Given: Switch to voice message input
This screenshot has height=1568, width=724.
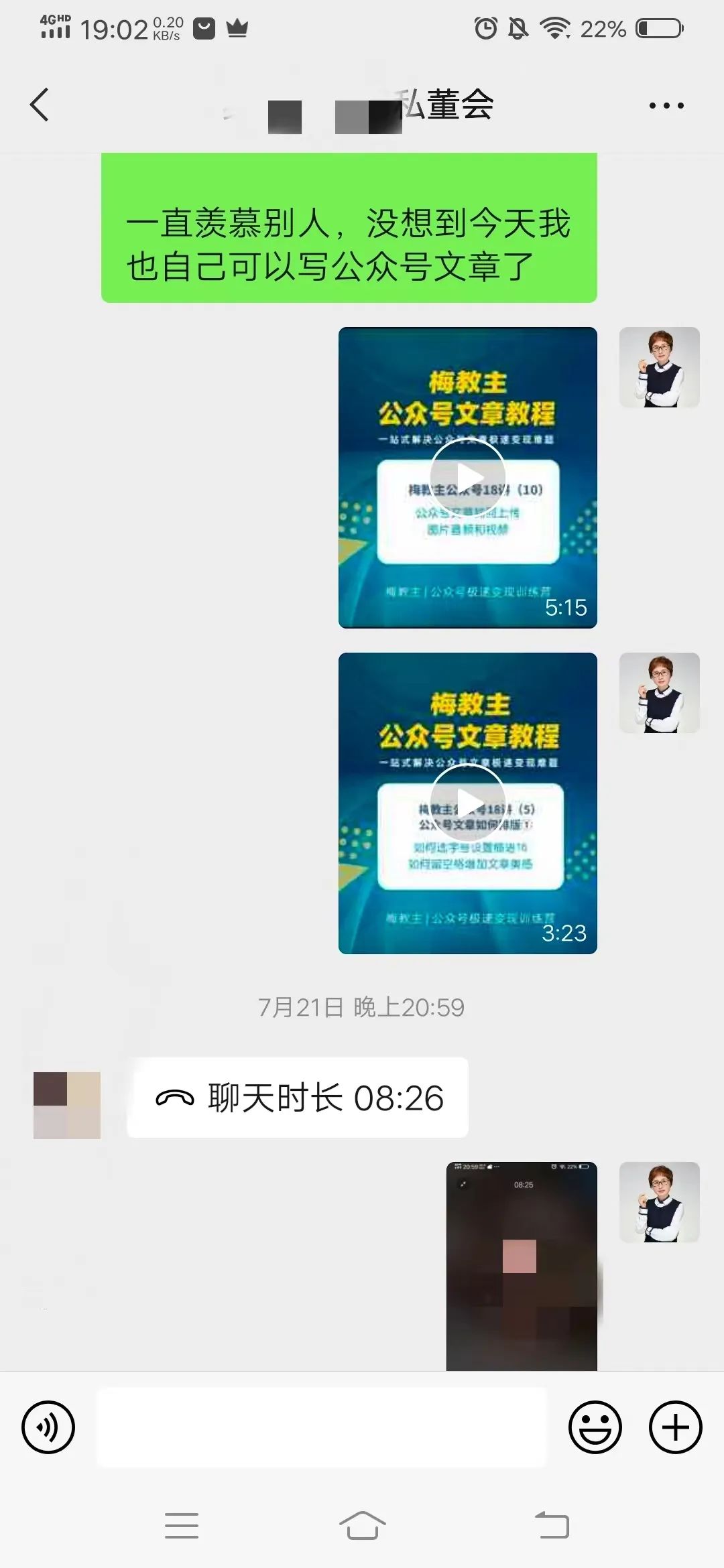Looking at the screenshot, I should (48, 1427).
